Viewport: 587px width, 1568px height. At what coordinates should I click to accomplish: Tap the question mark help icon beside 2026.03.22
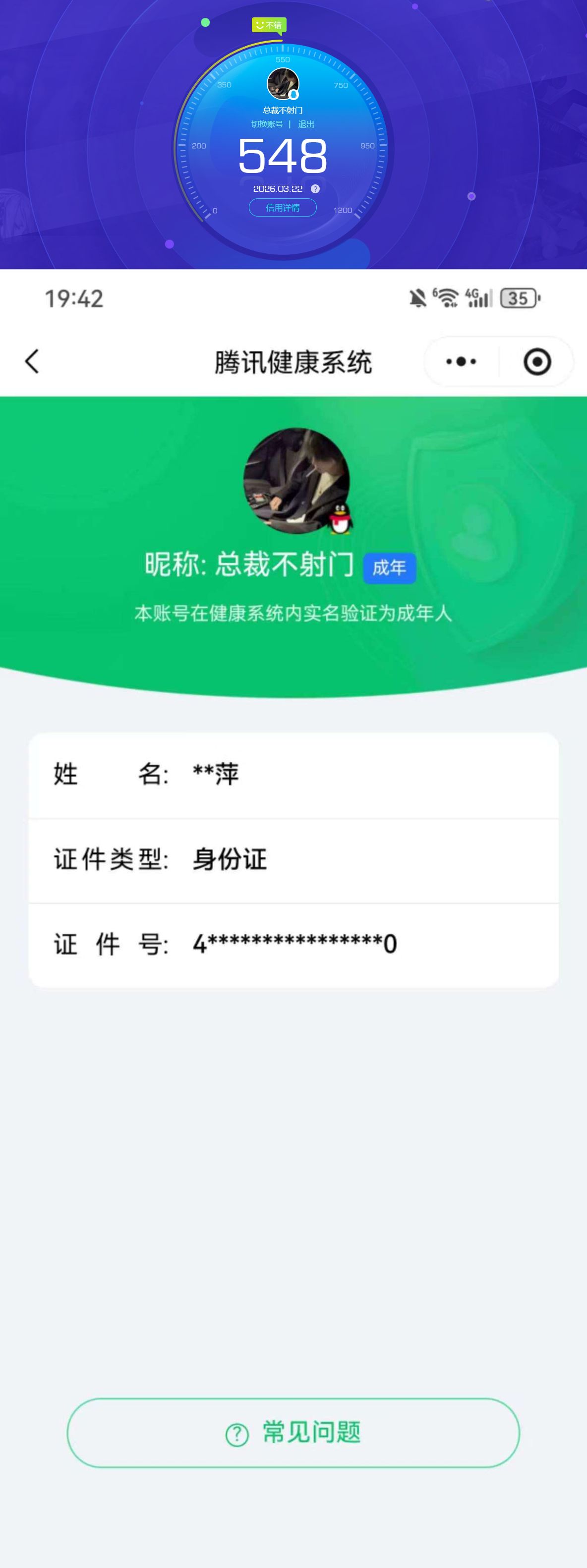[x=315, y=189]
